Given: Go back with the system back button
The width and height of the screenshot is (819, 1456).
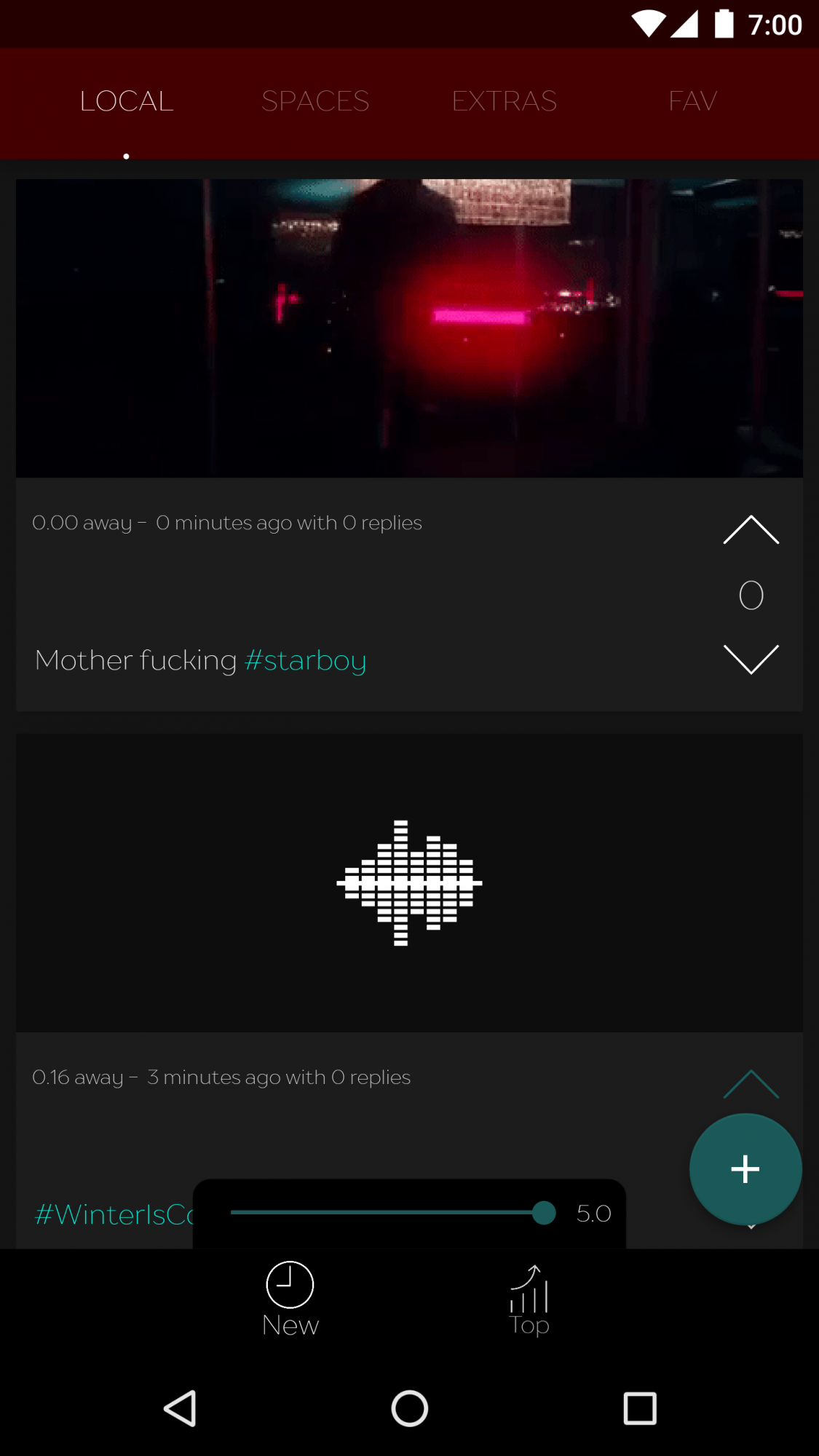Looking at the screenshot, I should (x=180, y=1409).
